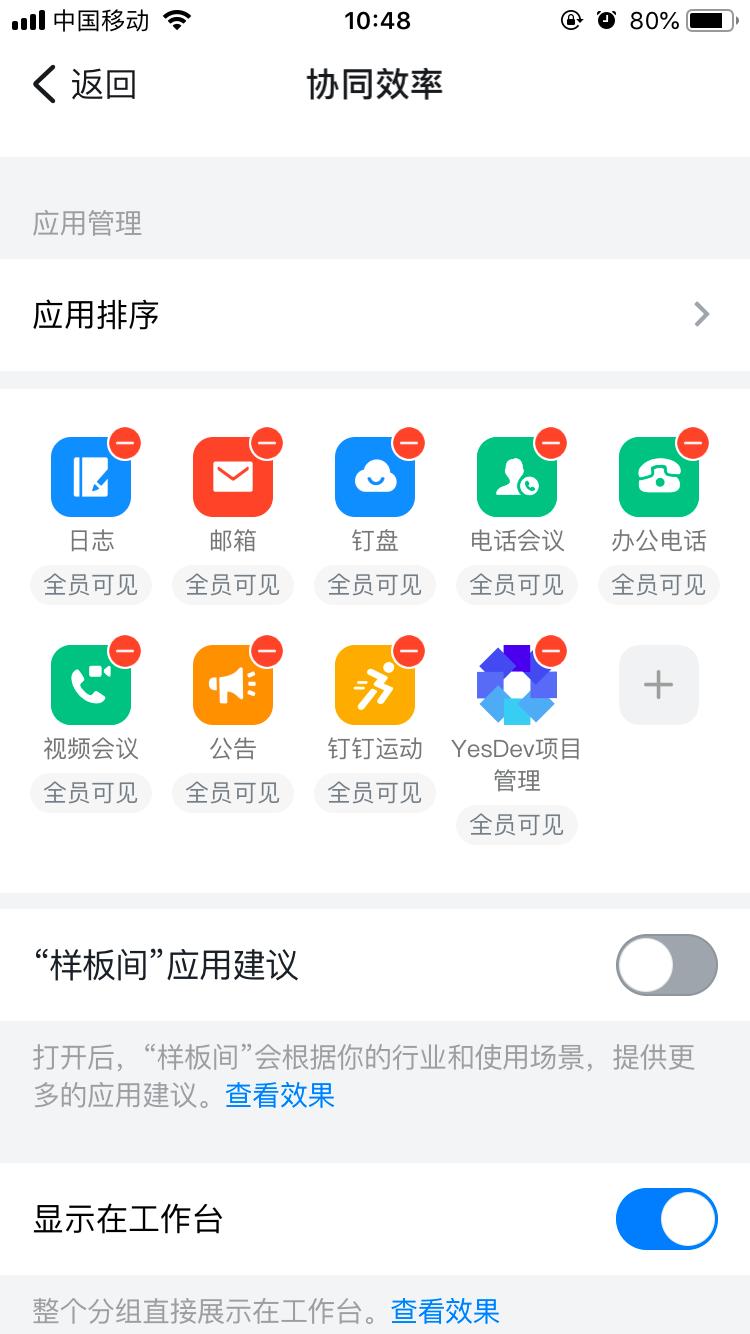The height and width of the screenshot is (1334, 750).
Task: Open 应用排序 via its chevron
Action: [x=703, y=314]
